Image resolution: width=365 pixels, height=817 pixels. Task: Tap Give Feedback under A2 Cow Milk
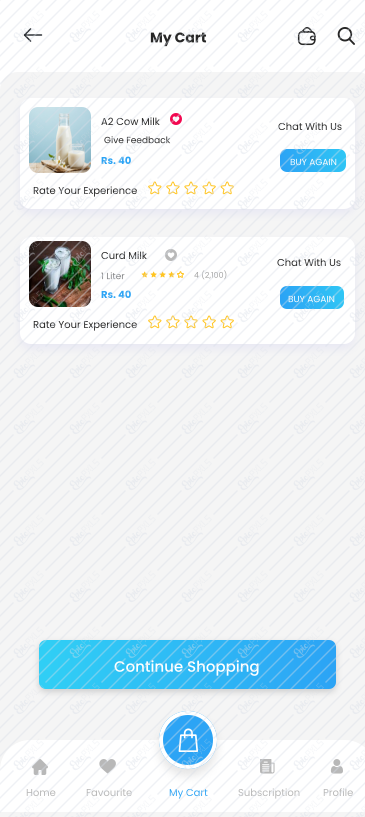(x=137, y=140)
